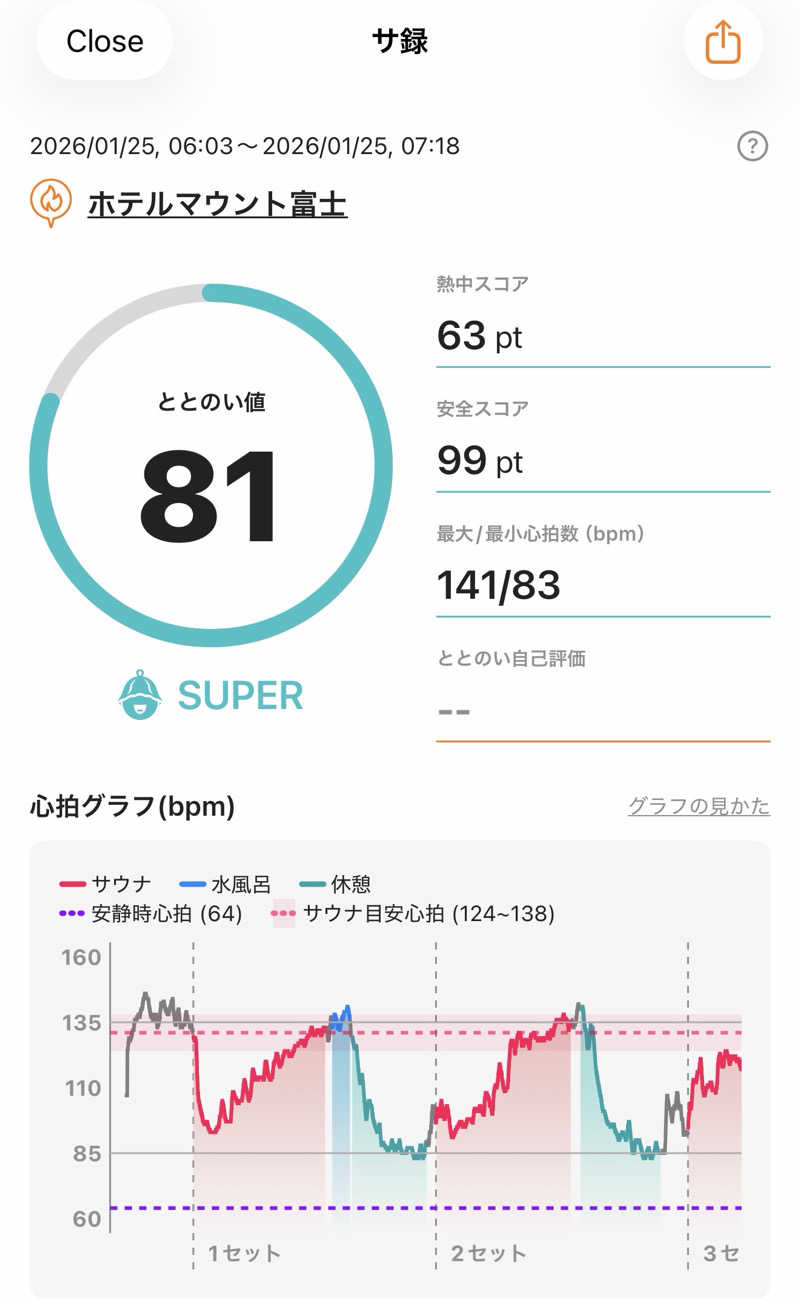Share this sauna record
Screen dimensions: 800x1303
click(x=722, y=42)
